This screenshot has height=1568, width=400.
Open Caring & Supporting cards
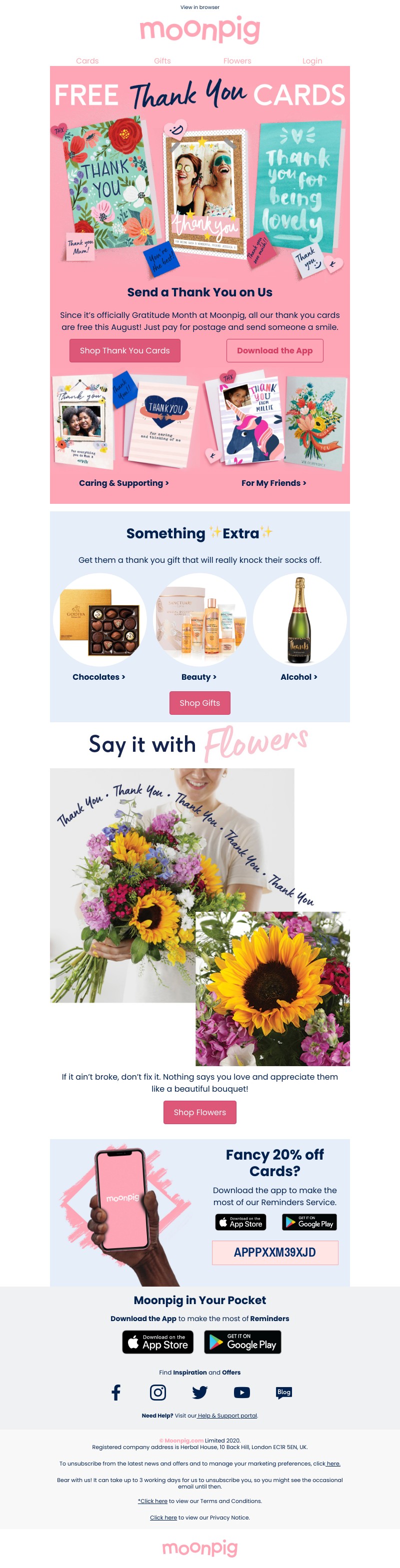(x=123, y=483)
